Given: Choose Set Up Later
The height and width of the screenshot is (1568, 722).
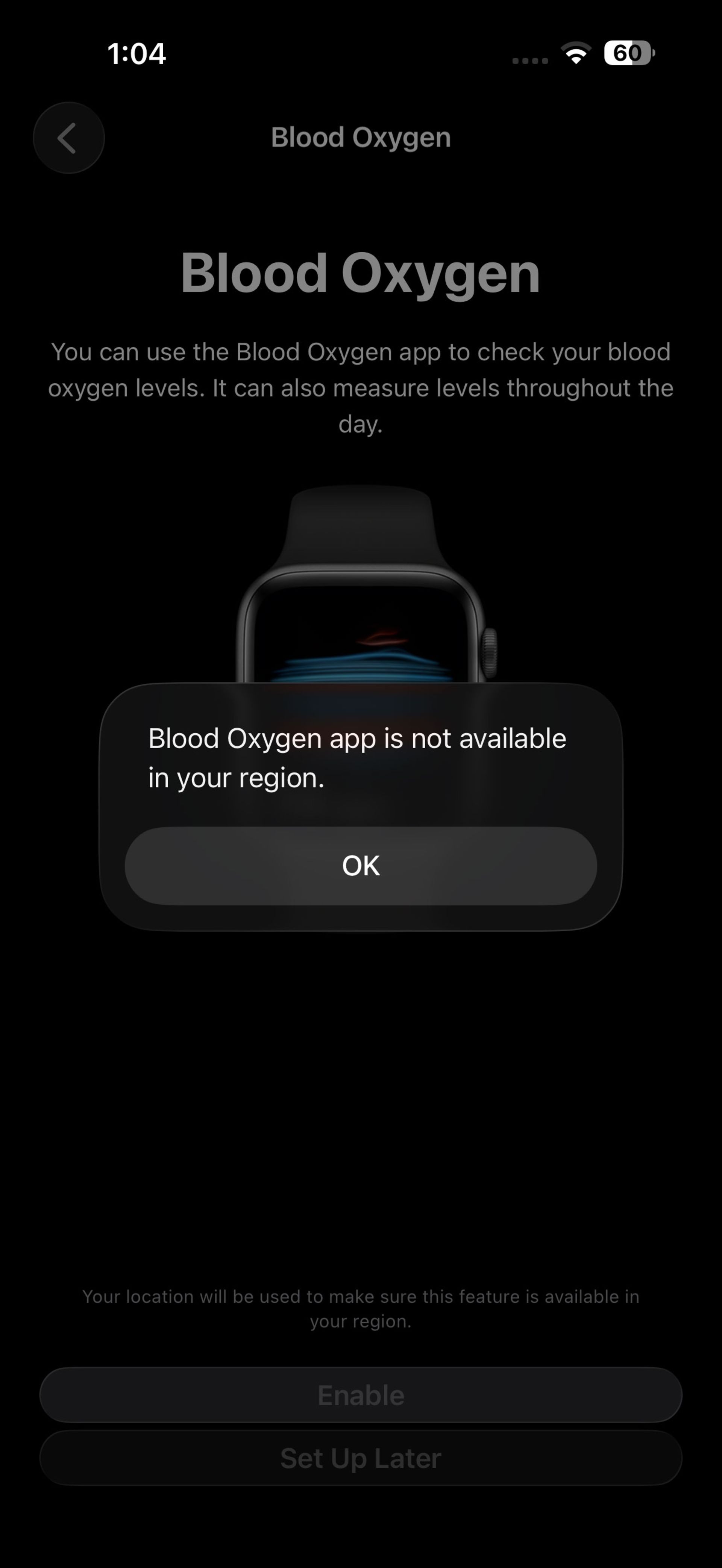Looking at the screenshot, I should 360,1458.
